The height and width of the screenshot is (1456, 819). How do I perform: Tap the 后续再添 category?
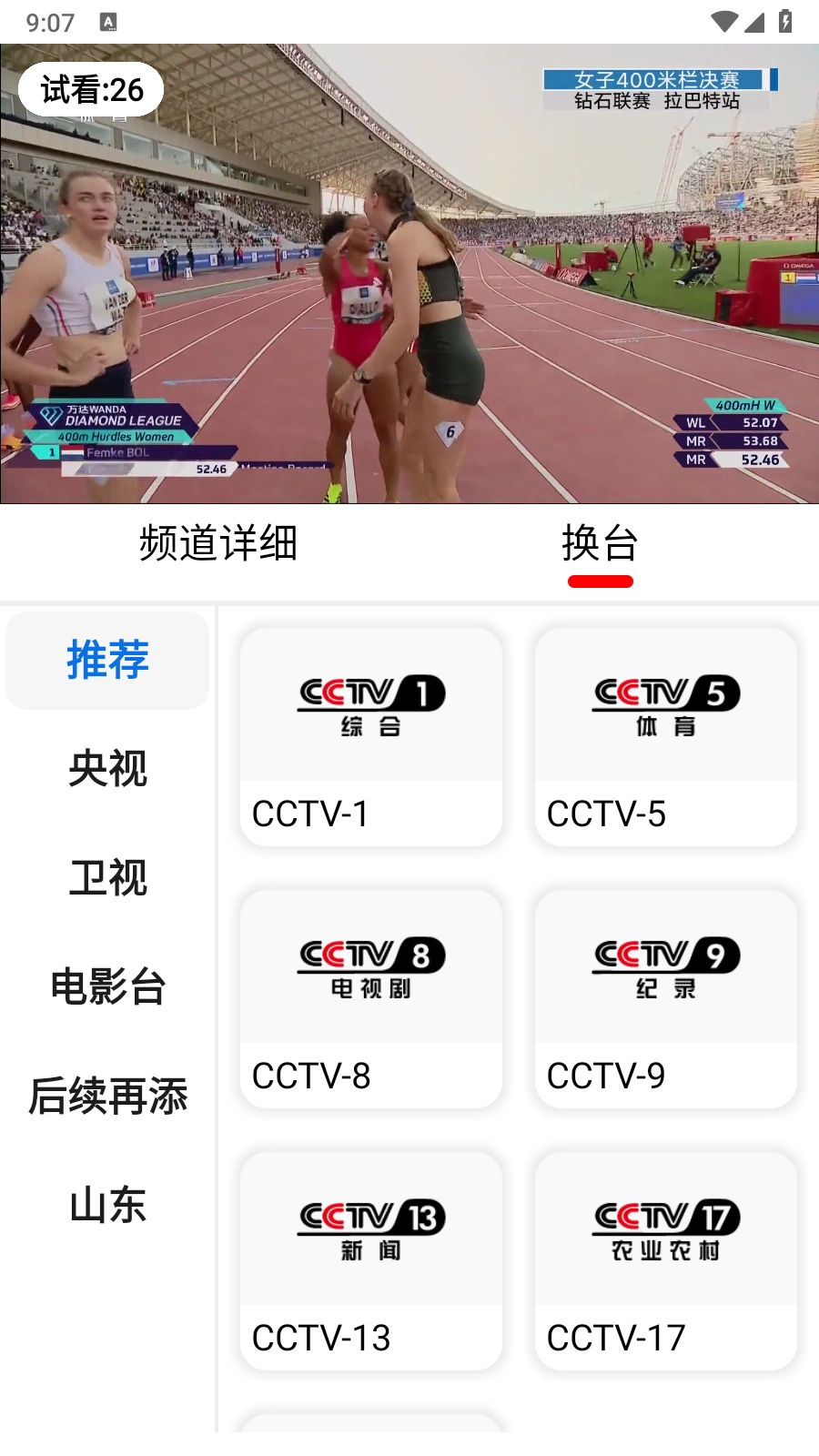[x=107, y=1097]
